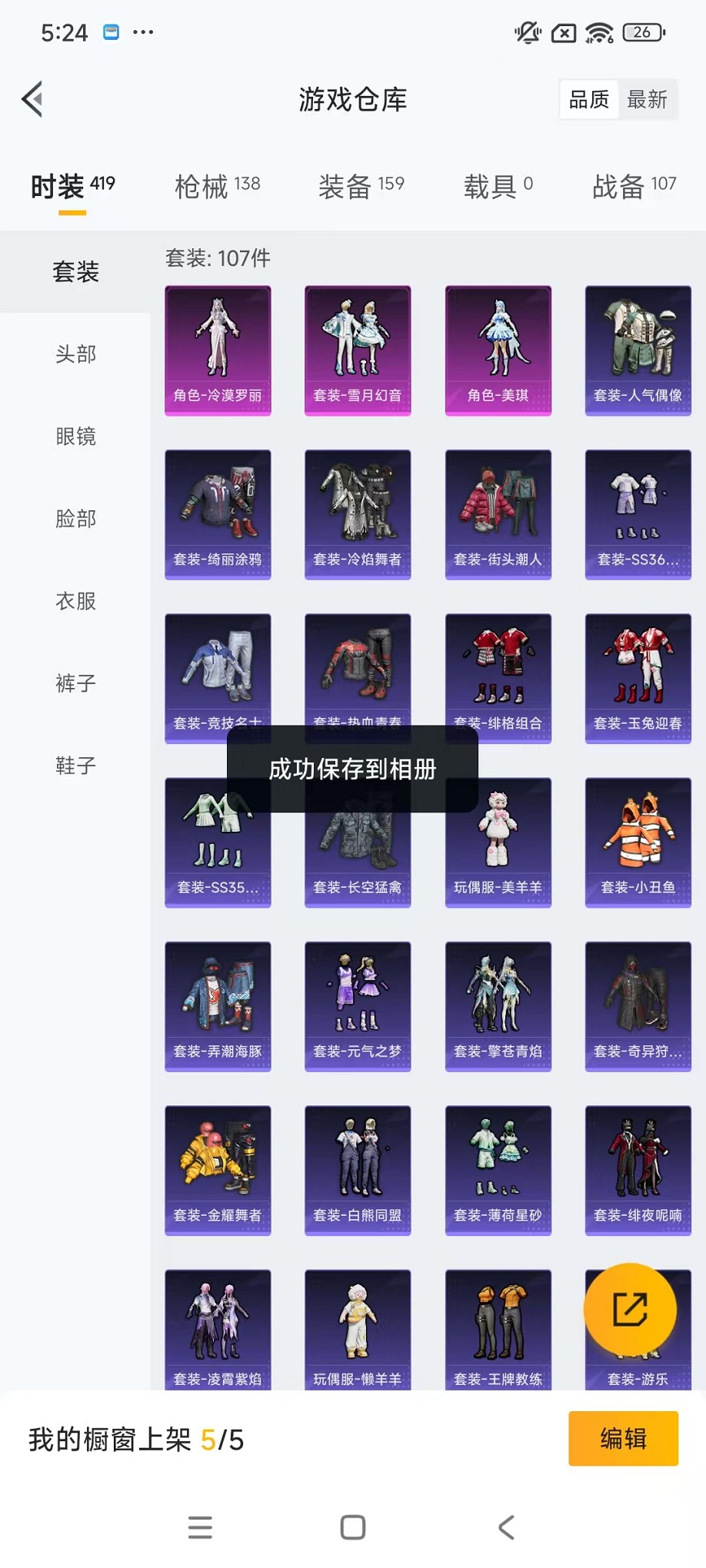Open the 战备 tab

coord(634,185)
